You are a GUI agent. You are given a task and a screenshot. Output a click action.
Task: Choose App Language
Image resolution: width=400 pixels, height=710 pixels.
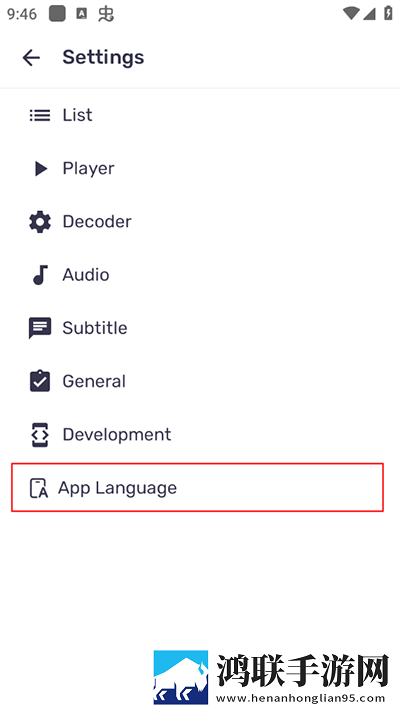pyautogui.click(x=198, y=488)
